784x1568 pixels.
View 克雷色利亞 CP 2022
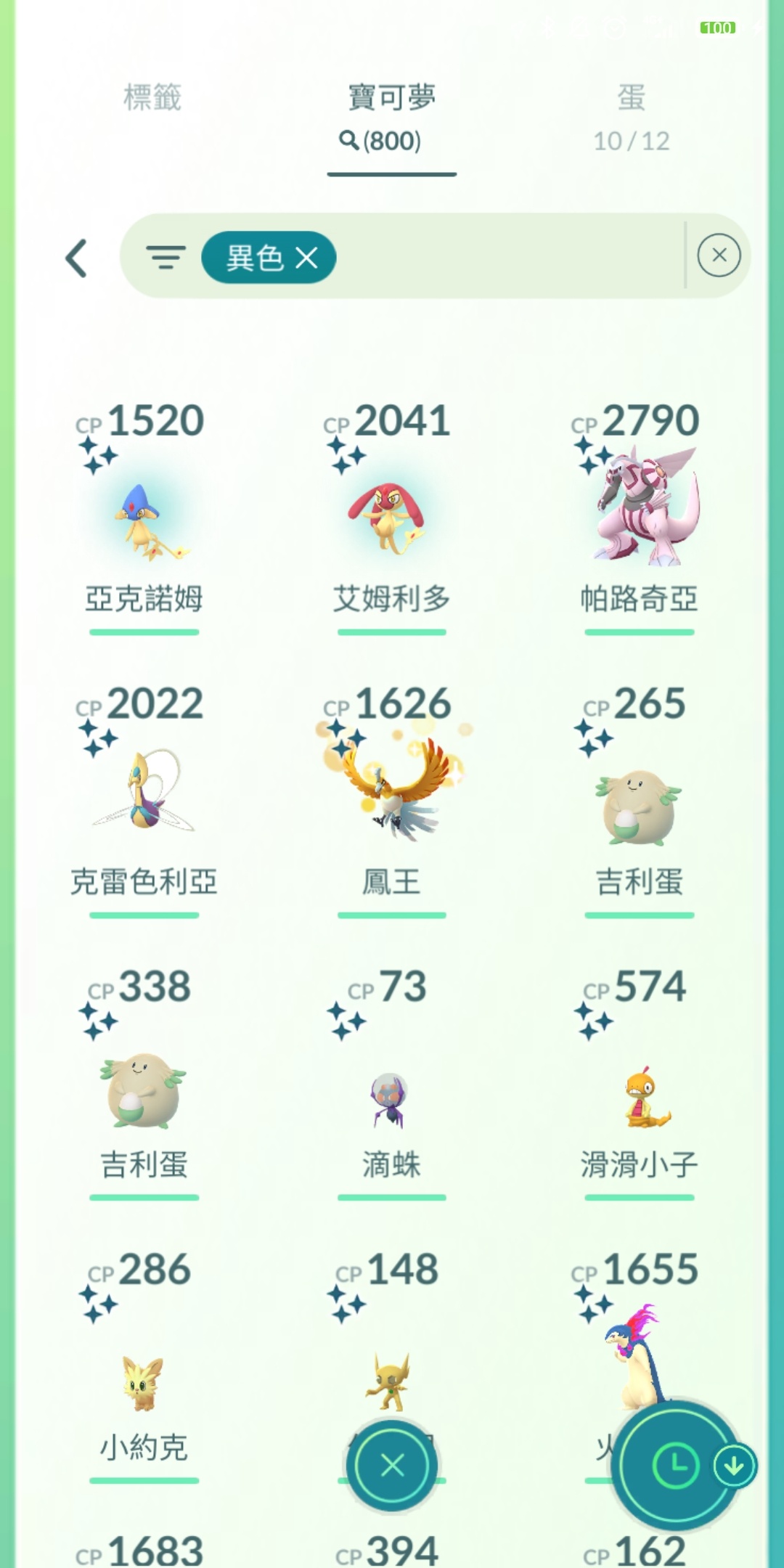[x=144, y=800]
